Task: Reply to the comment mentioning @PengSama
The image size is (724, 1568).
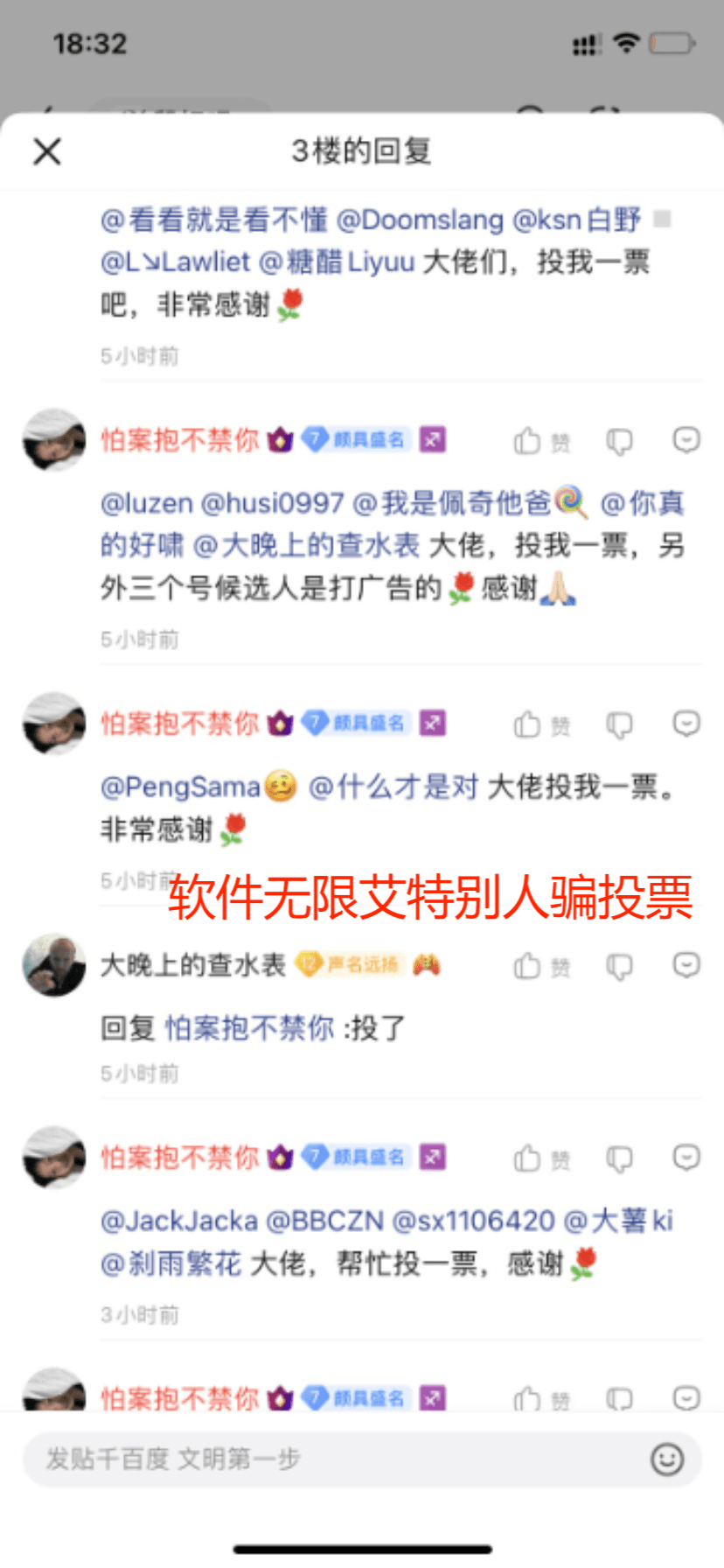Action: pyautogui.click(x=686, y=723)
